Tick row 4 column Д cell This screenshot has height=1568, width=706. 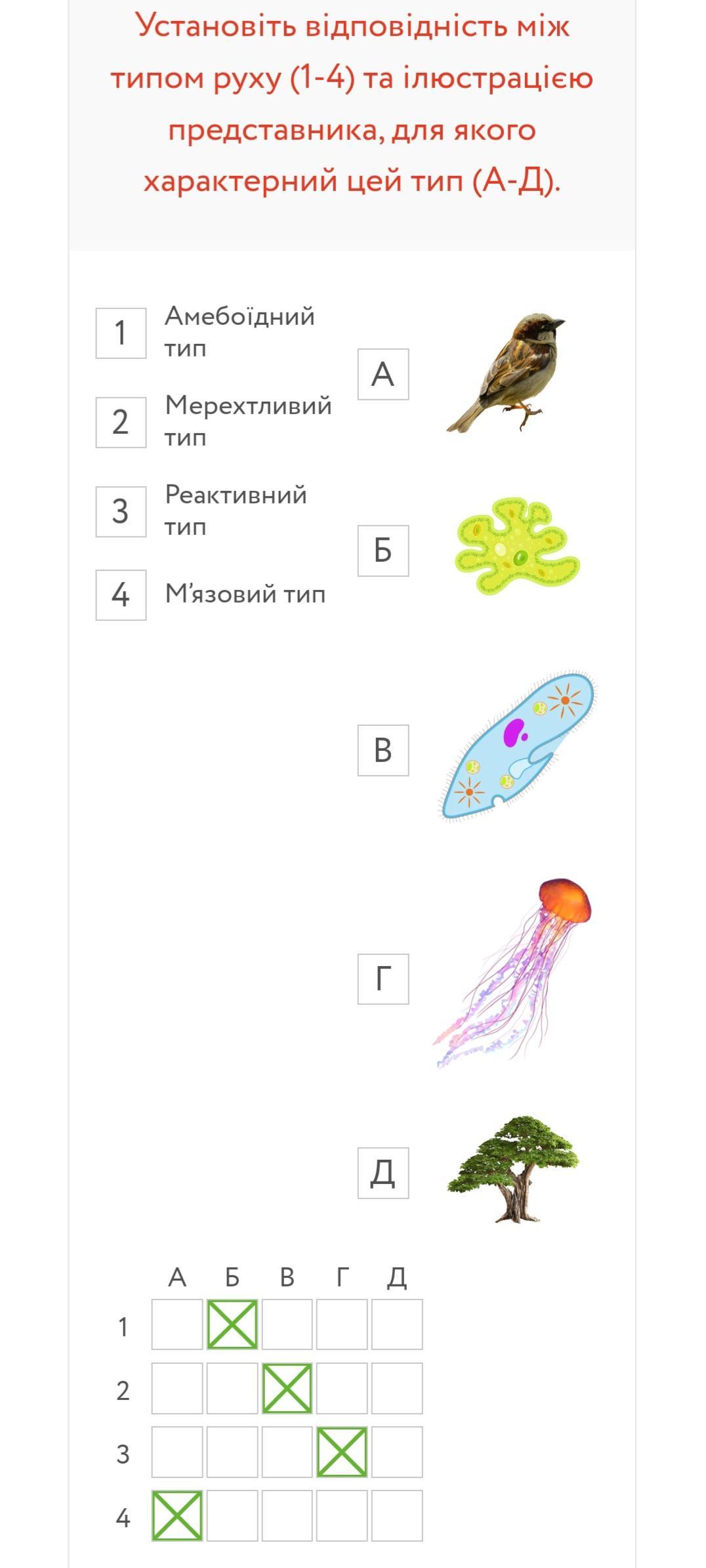click(x=397, y=1515)
